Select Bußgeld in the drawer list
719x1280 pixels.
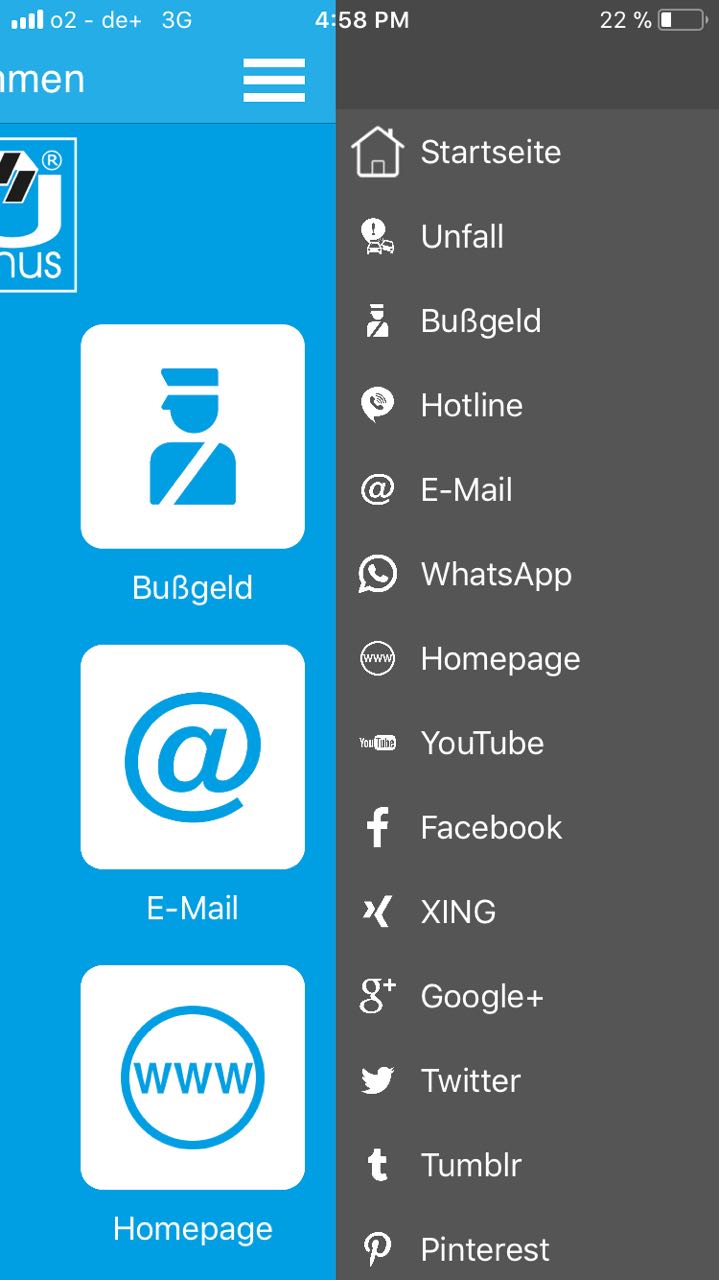click(527, 321)
